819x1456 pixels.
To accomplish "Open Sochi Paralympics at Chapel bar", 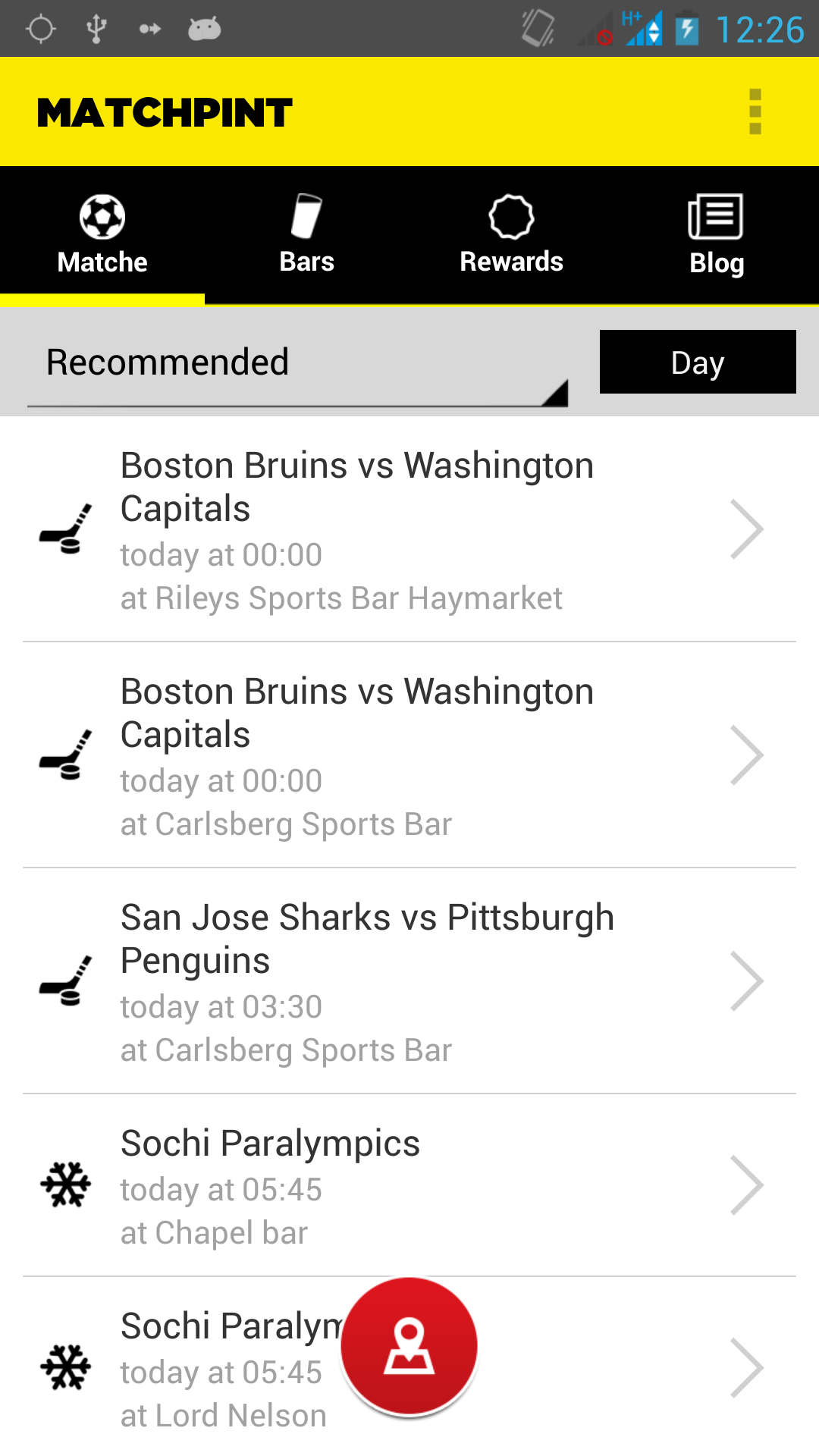I will pos(409,1185).
